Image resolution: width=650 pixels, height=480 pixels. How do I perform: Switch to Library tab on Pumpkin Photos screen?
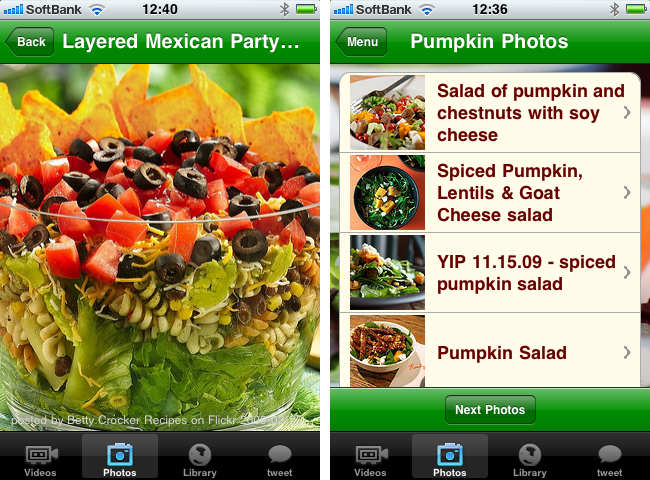click(530, 457)
